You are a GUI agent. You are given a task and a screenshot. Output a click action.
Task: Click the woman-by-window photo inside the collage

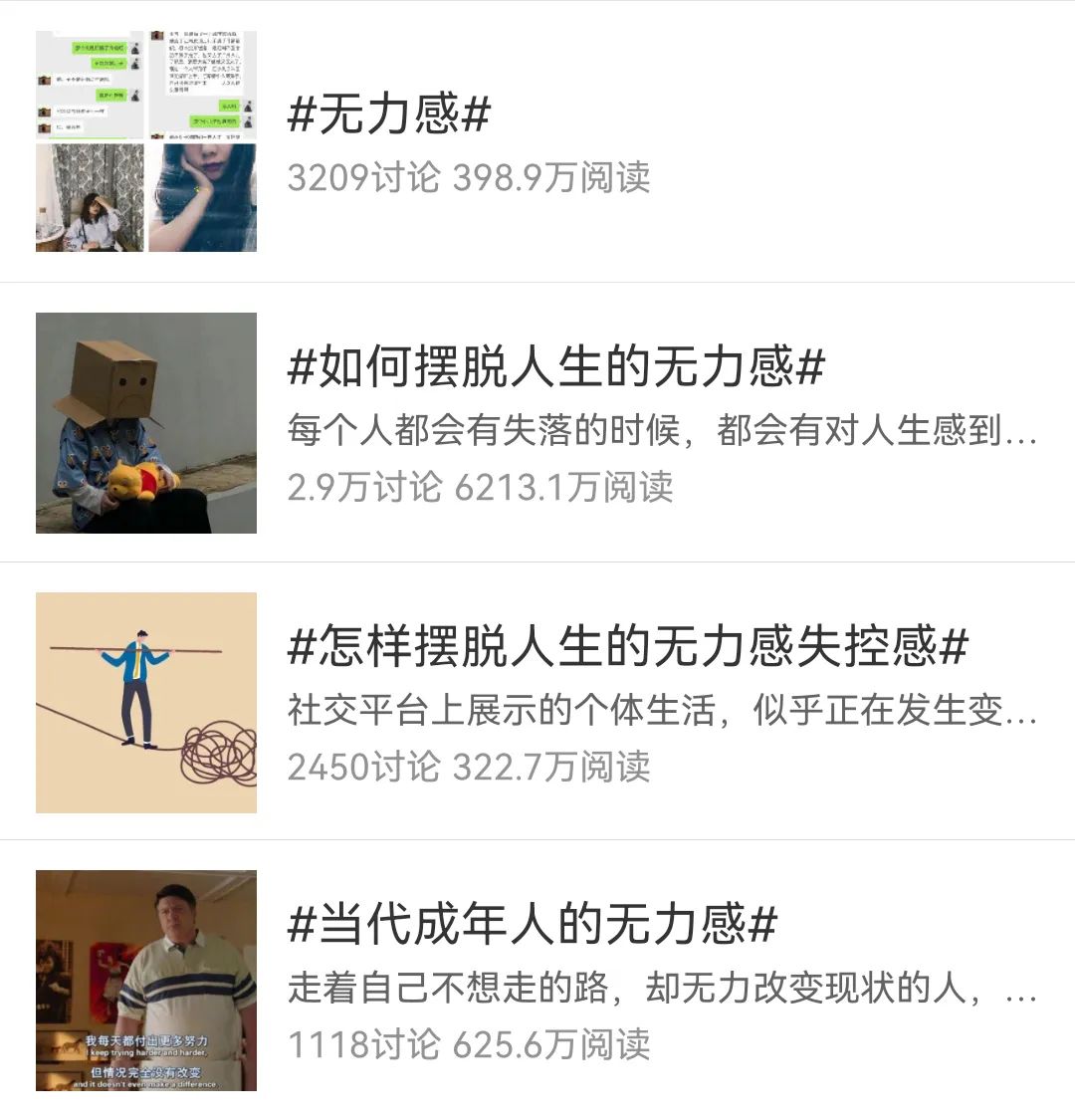click(90, 197)
